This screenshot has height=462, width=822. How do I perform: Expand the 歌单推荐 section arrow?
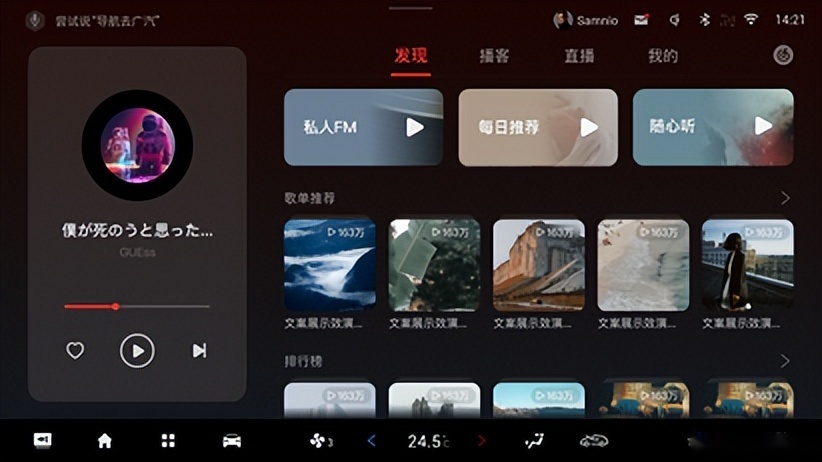[x=785, y=198]
